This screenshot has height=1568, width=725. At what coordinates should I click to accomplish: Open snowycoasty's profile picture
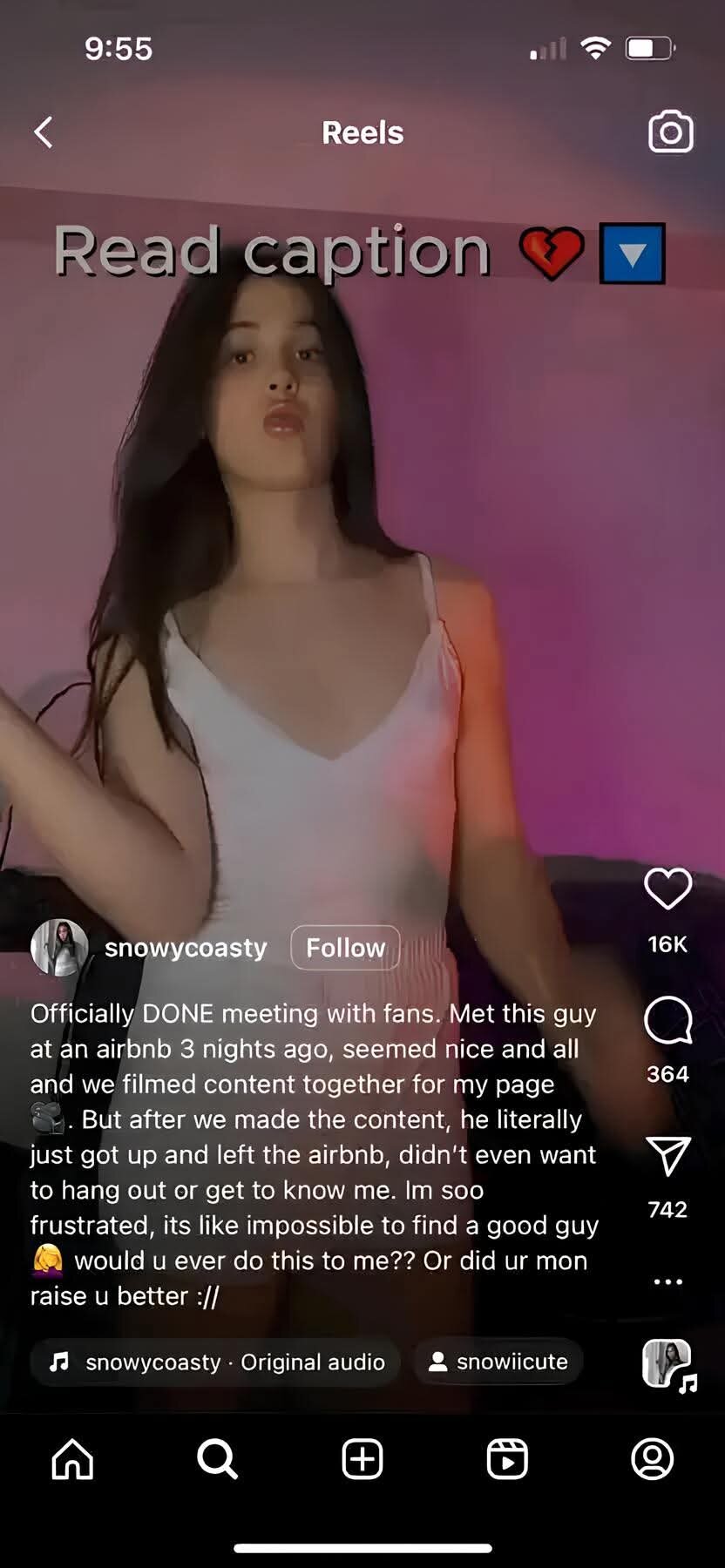pos(59,947)
